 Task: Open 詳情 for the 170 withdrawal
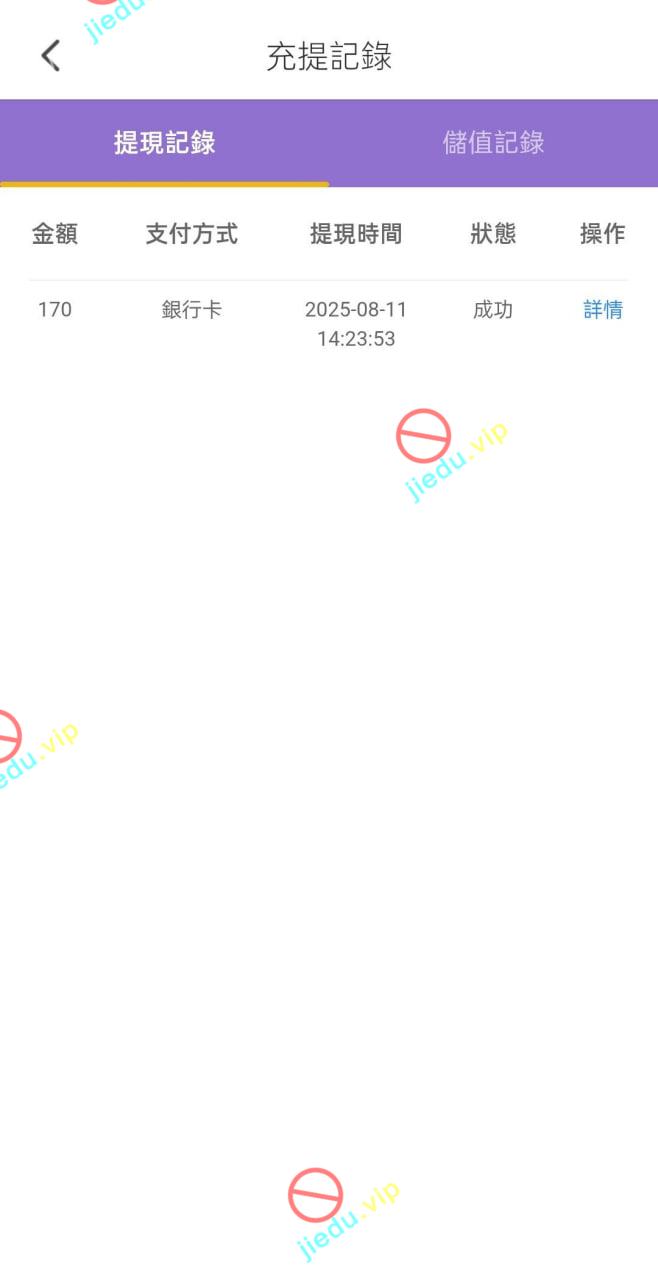point(602,310)
